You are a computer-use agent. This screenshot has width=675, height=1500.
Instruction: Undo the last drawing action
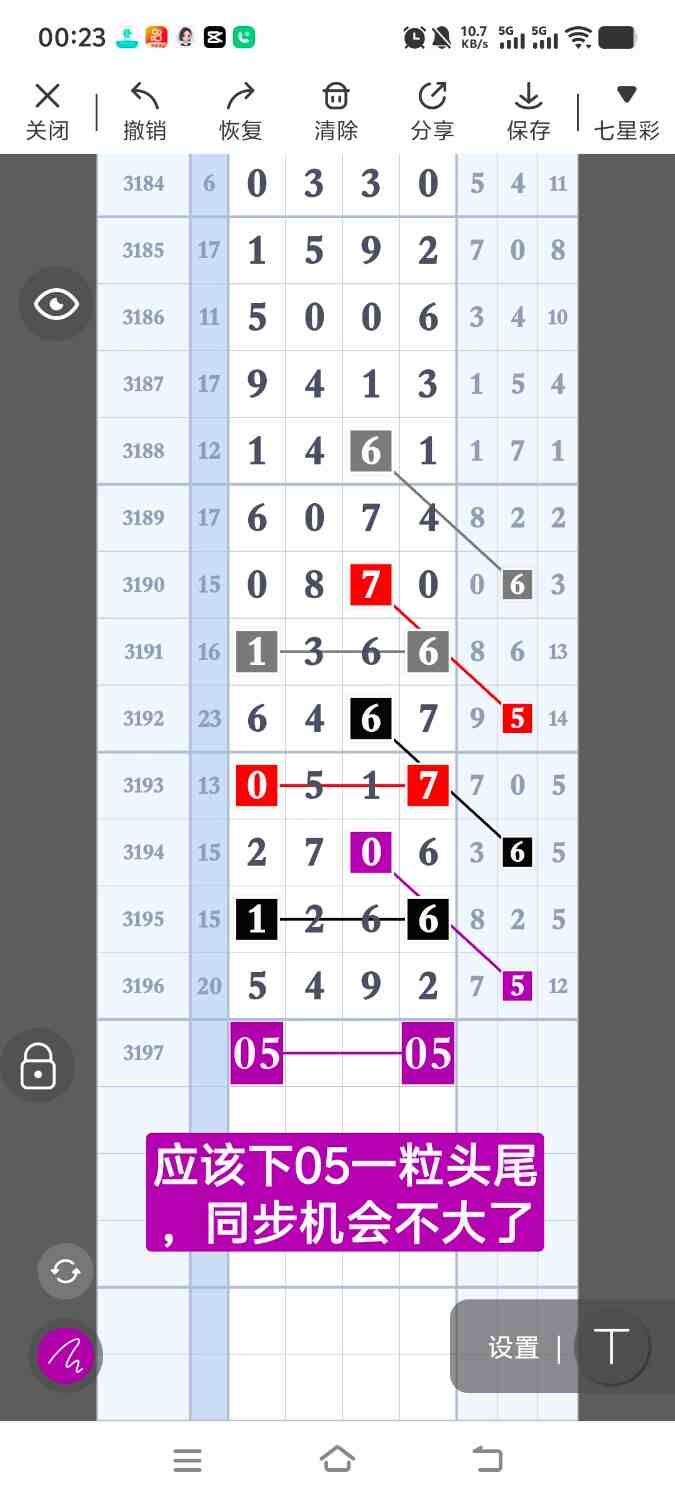point(144,110)
